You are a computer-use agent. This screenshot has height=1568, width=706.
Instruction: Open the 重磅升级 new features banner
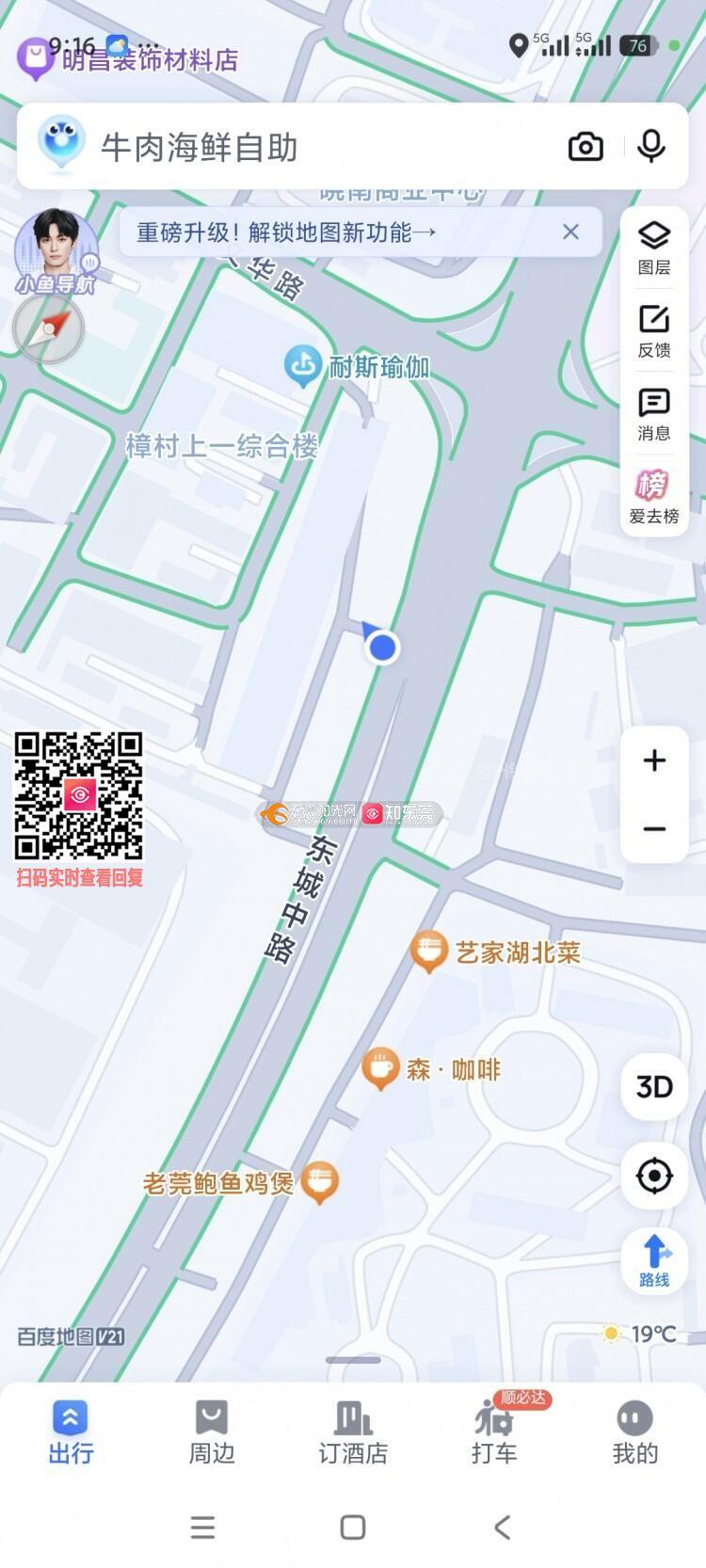coord(286,232)
